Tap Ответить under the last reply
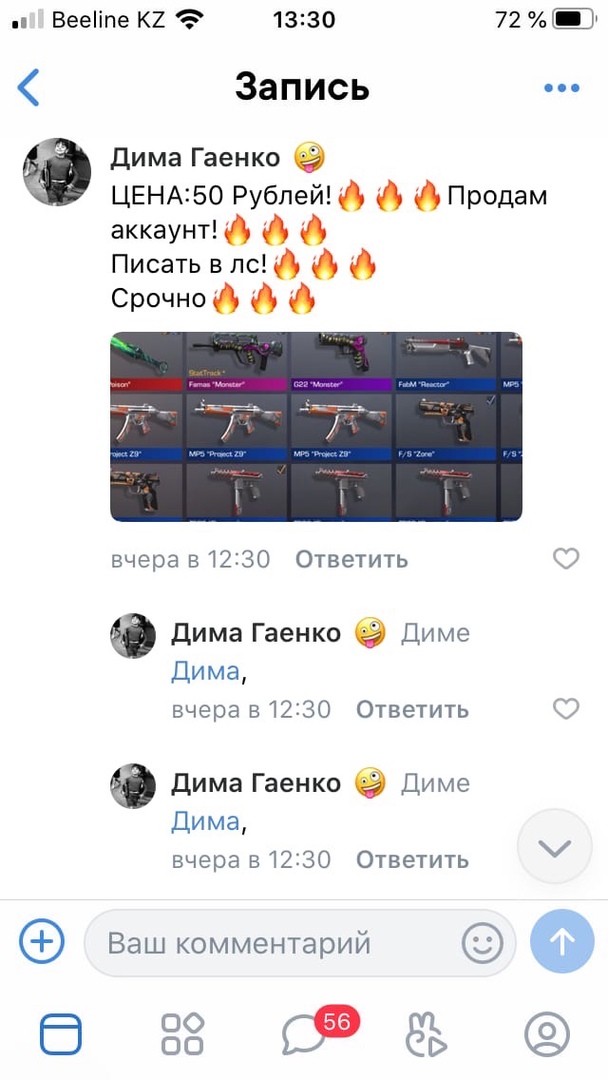Viewport: 608px width, 1080px height. point(412,859)
